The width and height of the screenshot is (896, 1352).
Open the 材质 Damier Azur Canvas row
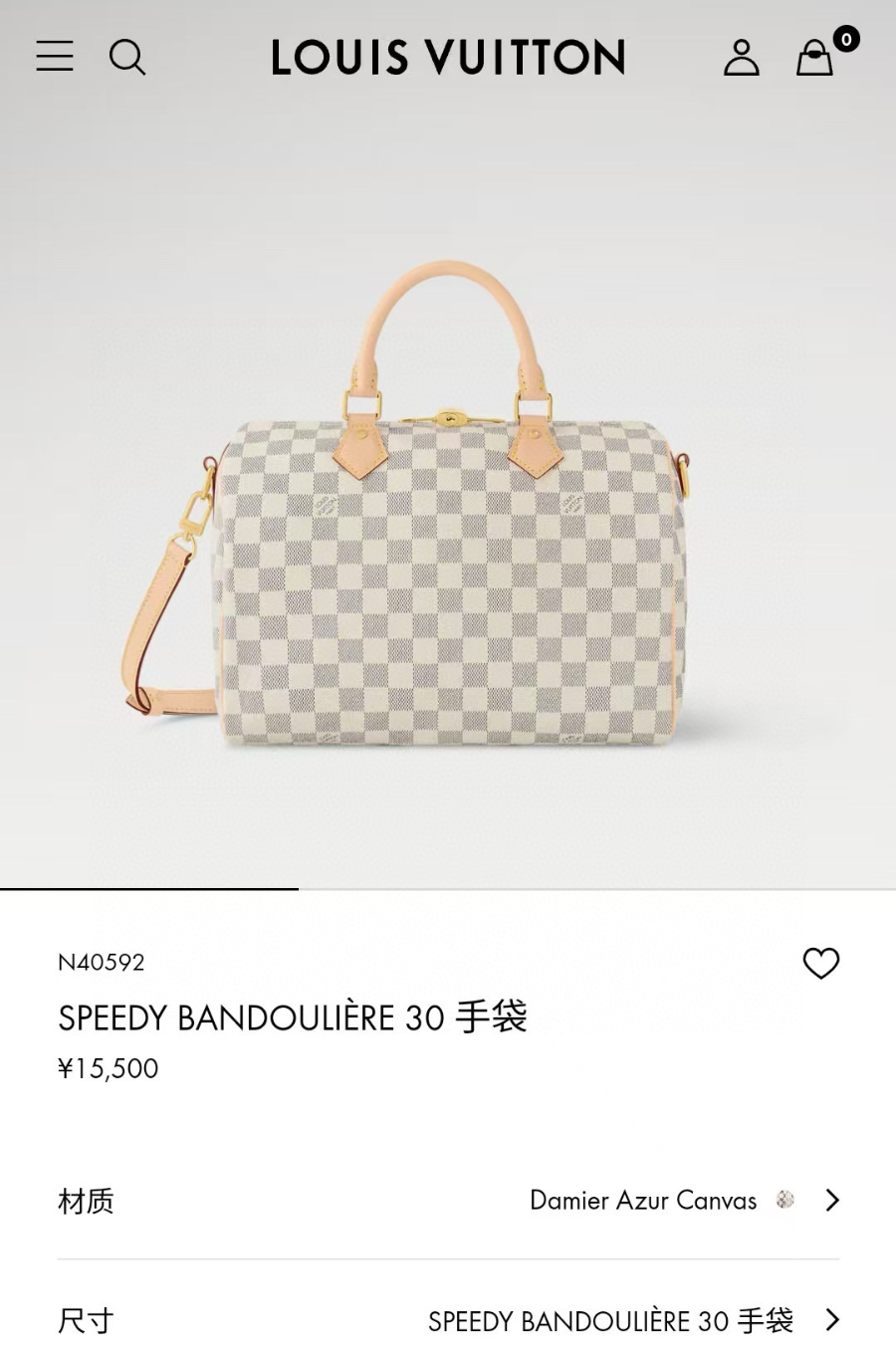click(448, 1200)
